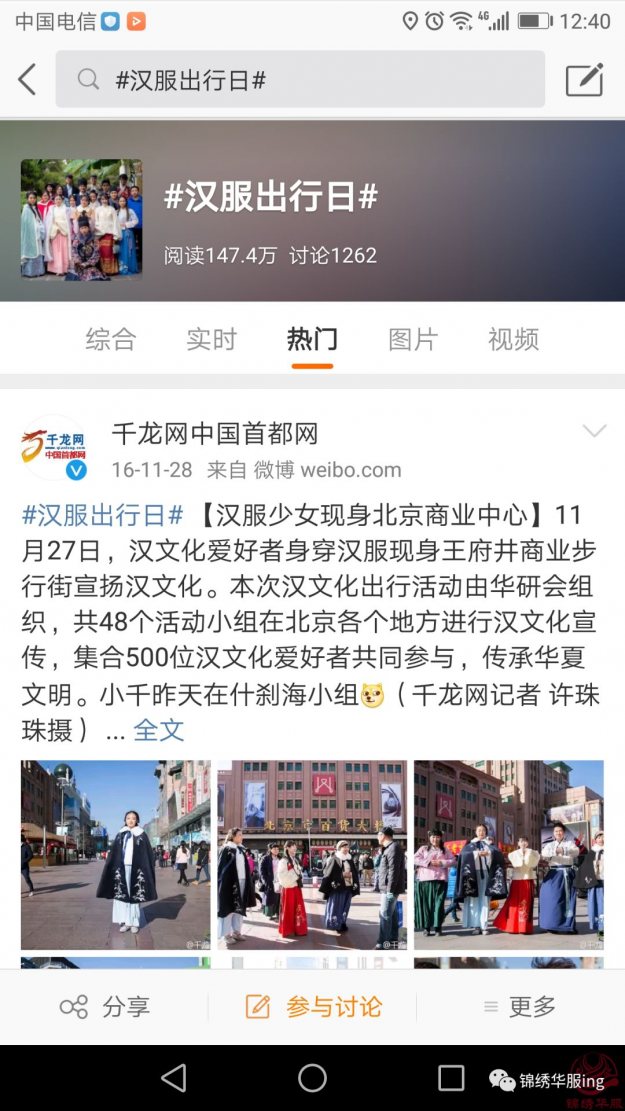The height and width of the screenshot is (1111, 625).
Task: Switch to the 视频 tab
Action: coord(513,339)
